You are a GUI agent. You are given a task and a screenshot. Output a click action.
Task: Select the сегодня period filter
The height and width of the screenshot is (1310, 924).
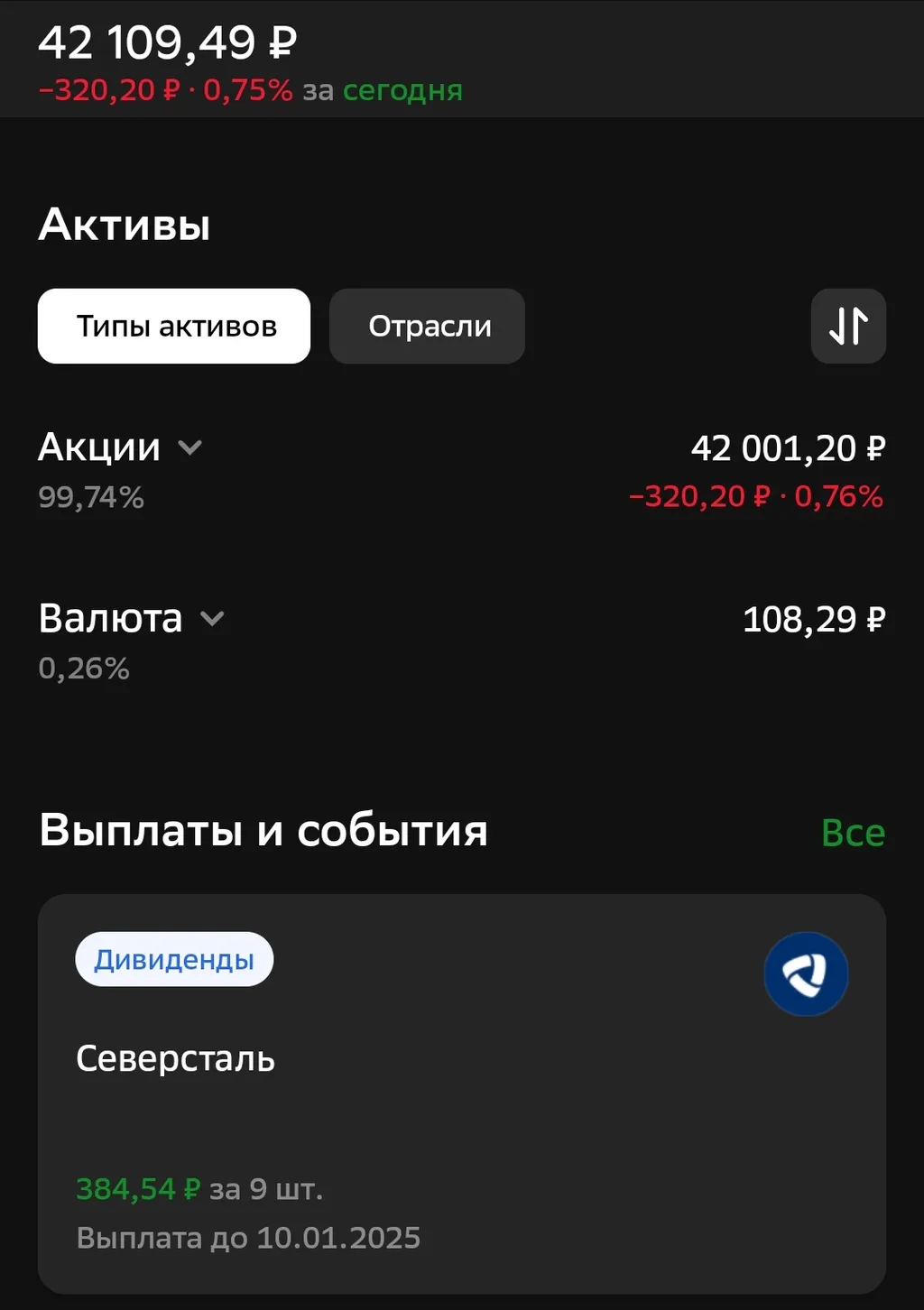click(x=402, y=91)
